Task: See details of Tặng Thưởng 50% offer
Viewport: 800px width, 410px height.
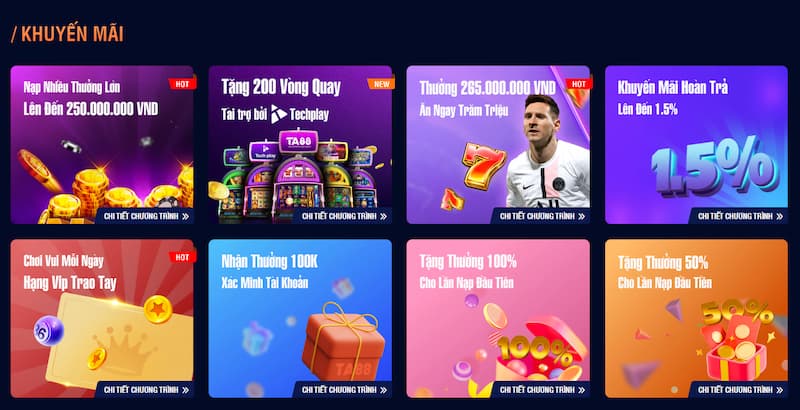Action: coord(740,389)
